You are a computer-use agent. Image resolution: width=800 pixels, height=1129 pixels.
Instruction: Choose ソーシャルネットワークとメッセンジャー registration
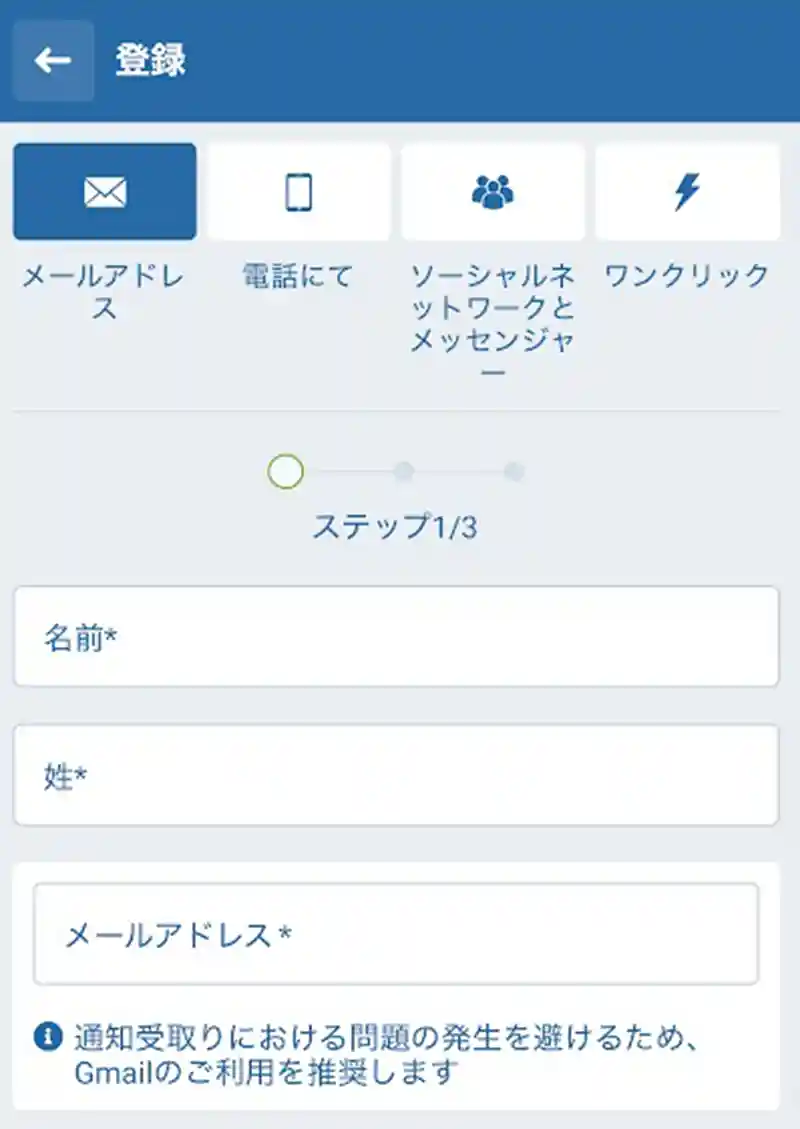coord(492,192)
